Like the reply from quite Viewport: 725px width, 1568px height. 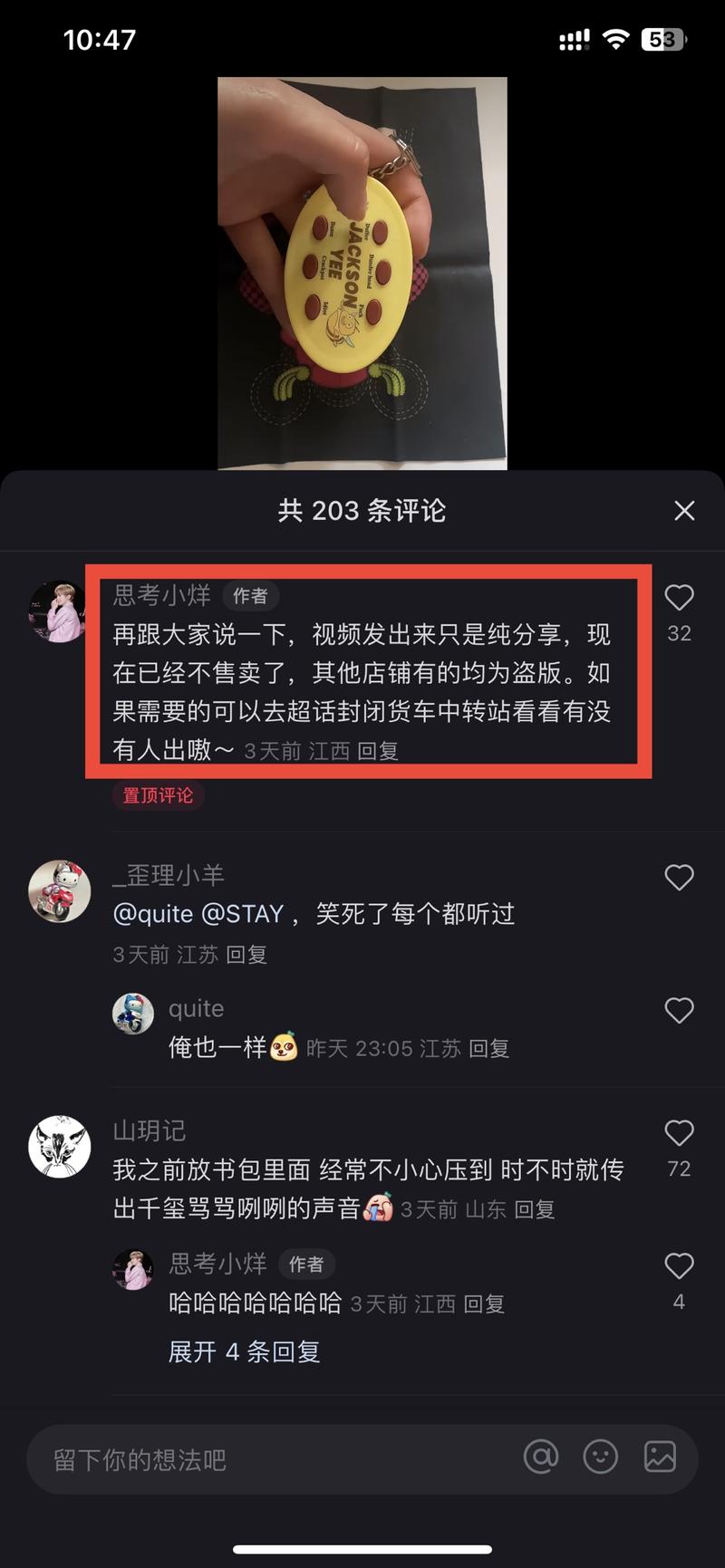pyautogui.click(x=679, y=1008)
